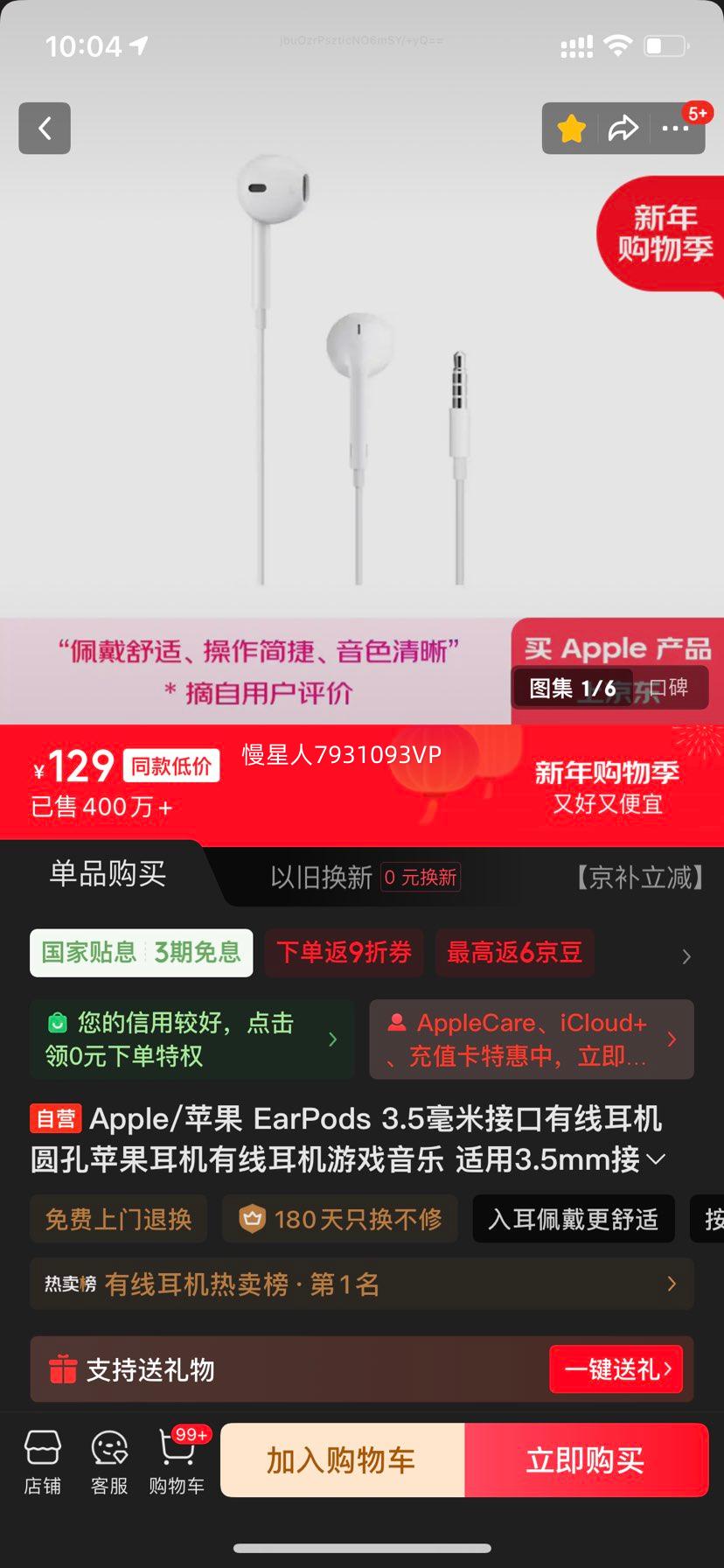The width and height of the screenshot is (724, 1568).
Task: Open 有线耳机热卖榜第1名 via its chevron
Action: [672, 1283]
